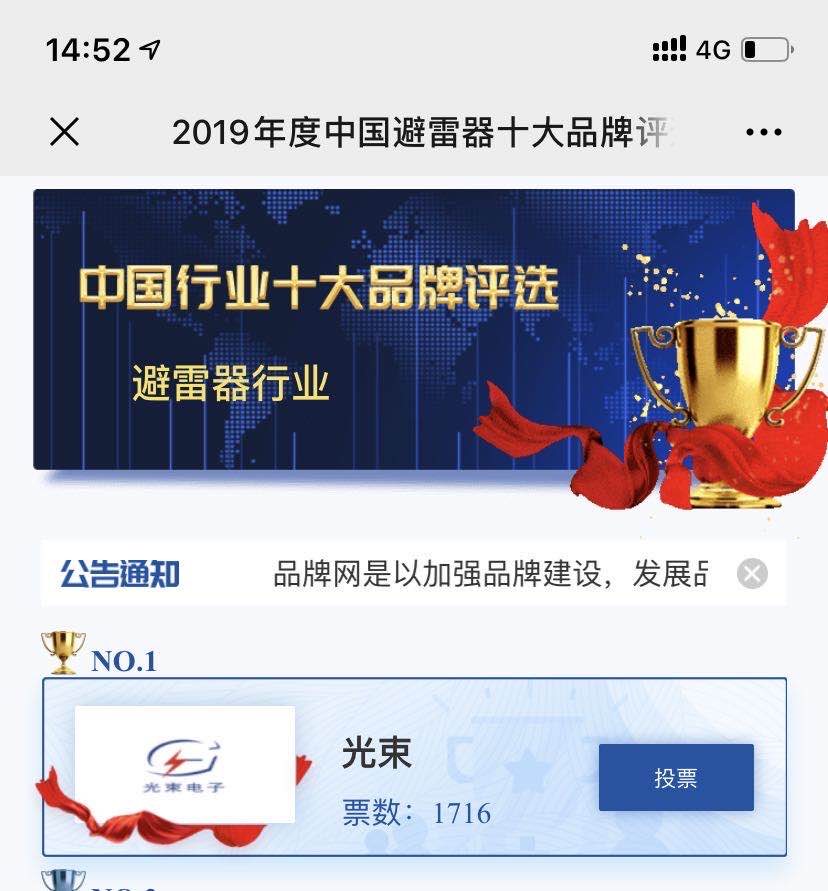The width and height of the screenshot is (828, 891).
Task: Open the three-dot more options menu
Action: (x=764, y=132)
